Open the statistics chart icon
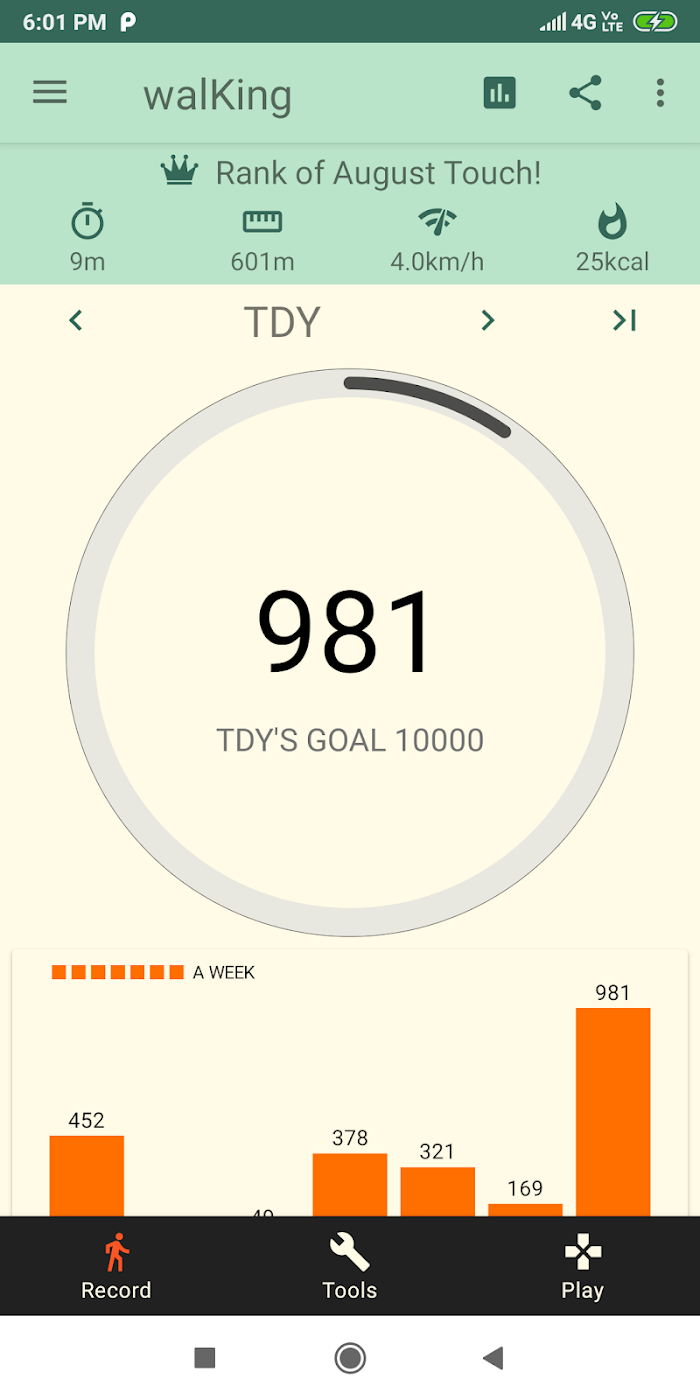The image size is (700, 1400). coord(500,93)
